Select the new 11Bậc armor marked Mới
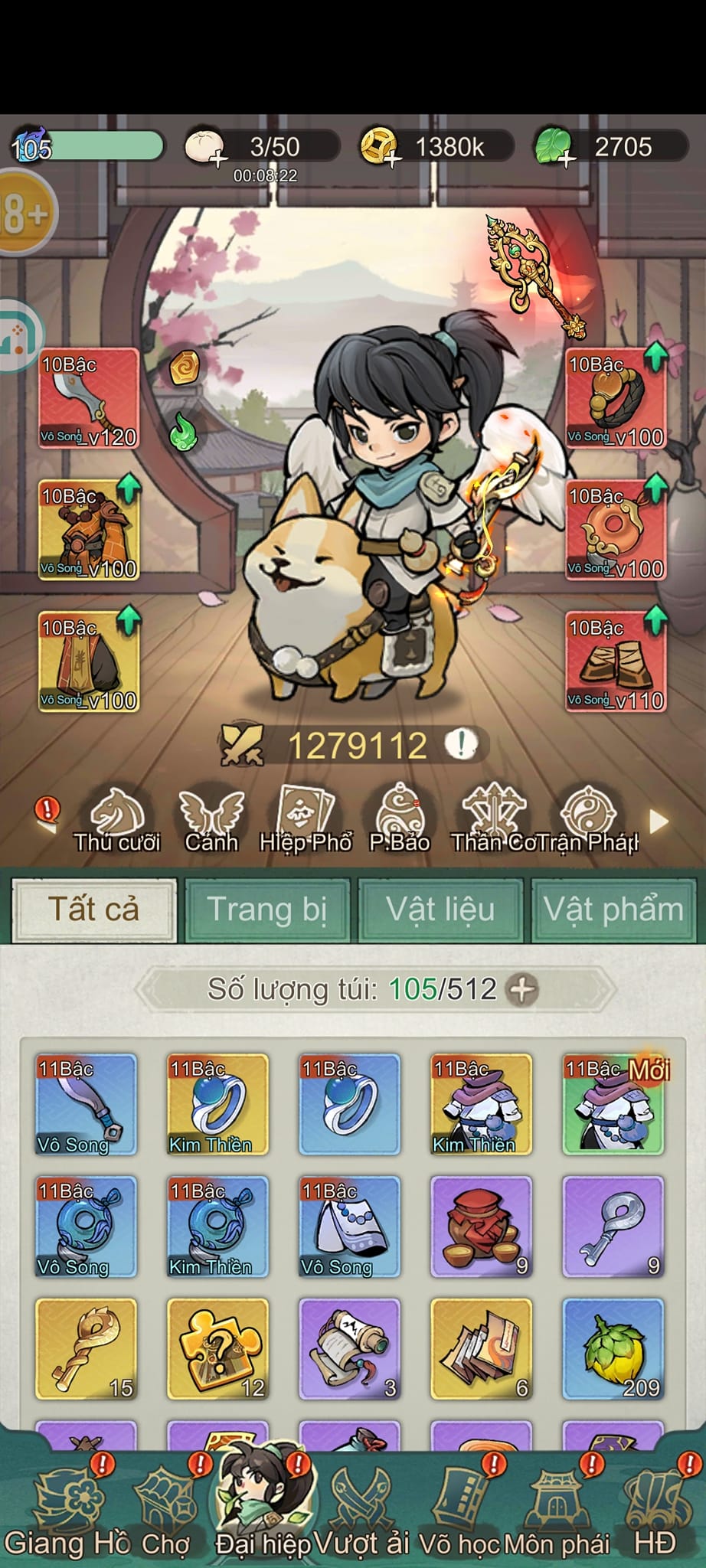706x1568 pixels. click(613, 1104)
